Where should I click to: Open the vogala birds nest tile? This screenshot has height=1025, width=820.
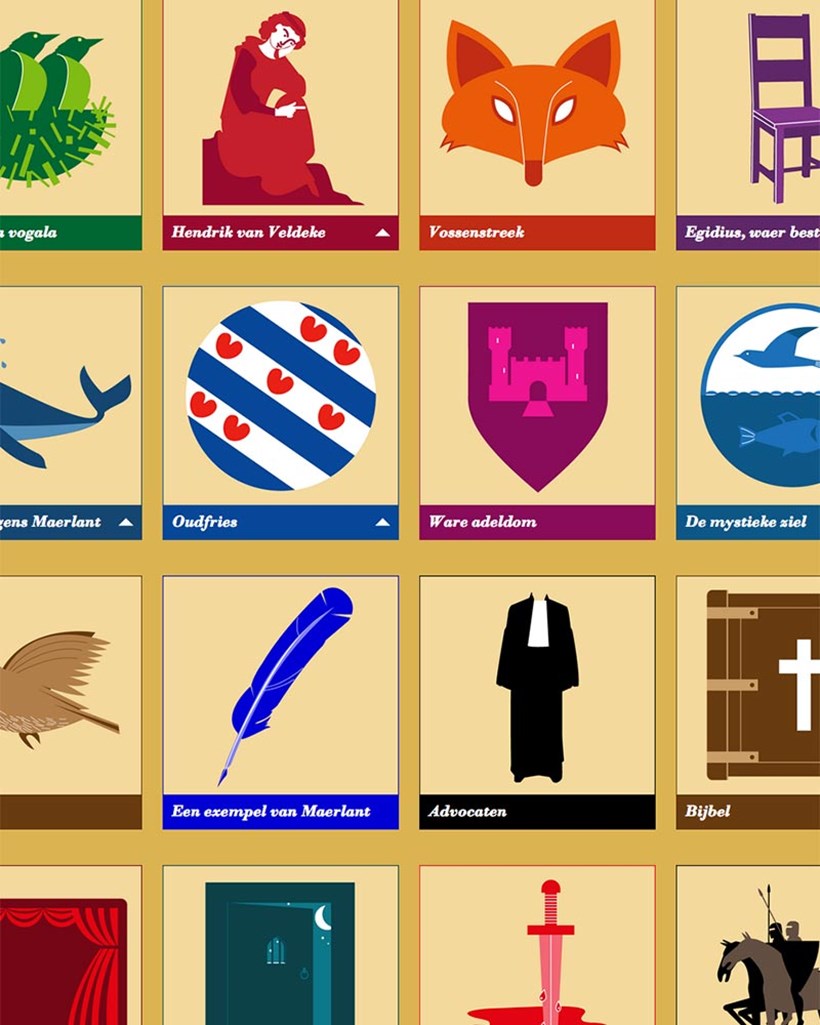coord(60,110)
